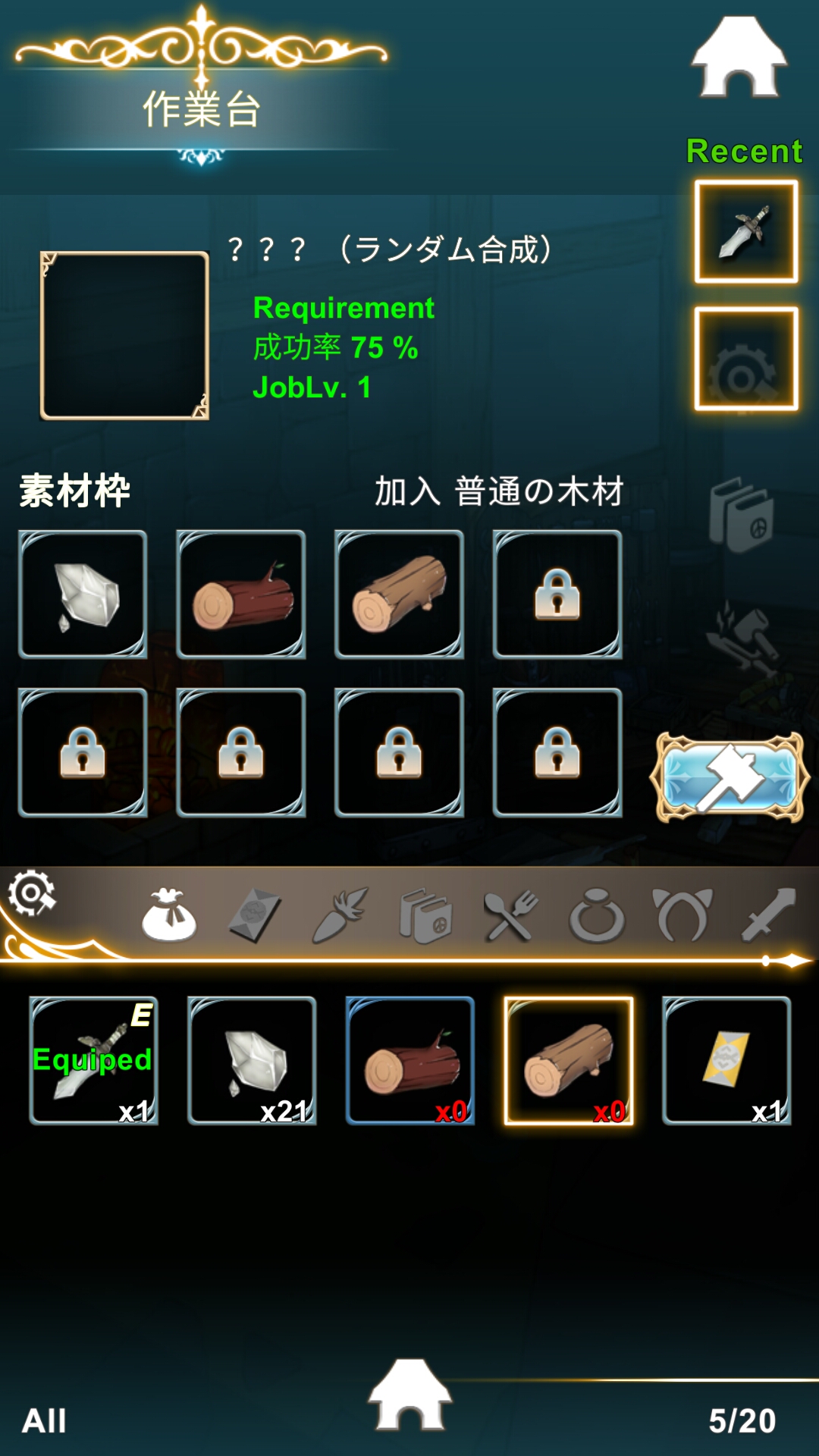The width and height of the screenshot is (819, 1456).
Task: Select the recent dagger recipe
Action: point(745,232)
